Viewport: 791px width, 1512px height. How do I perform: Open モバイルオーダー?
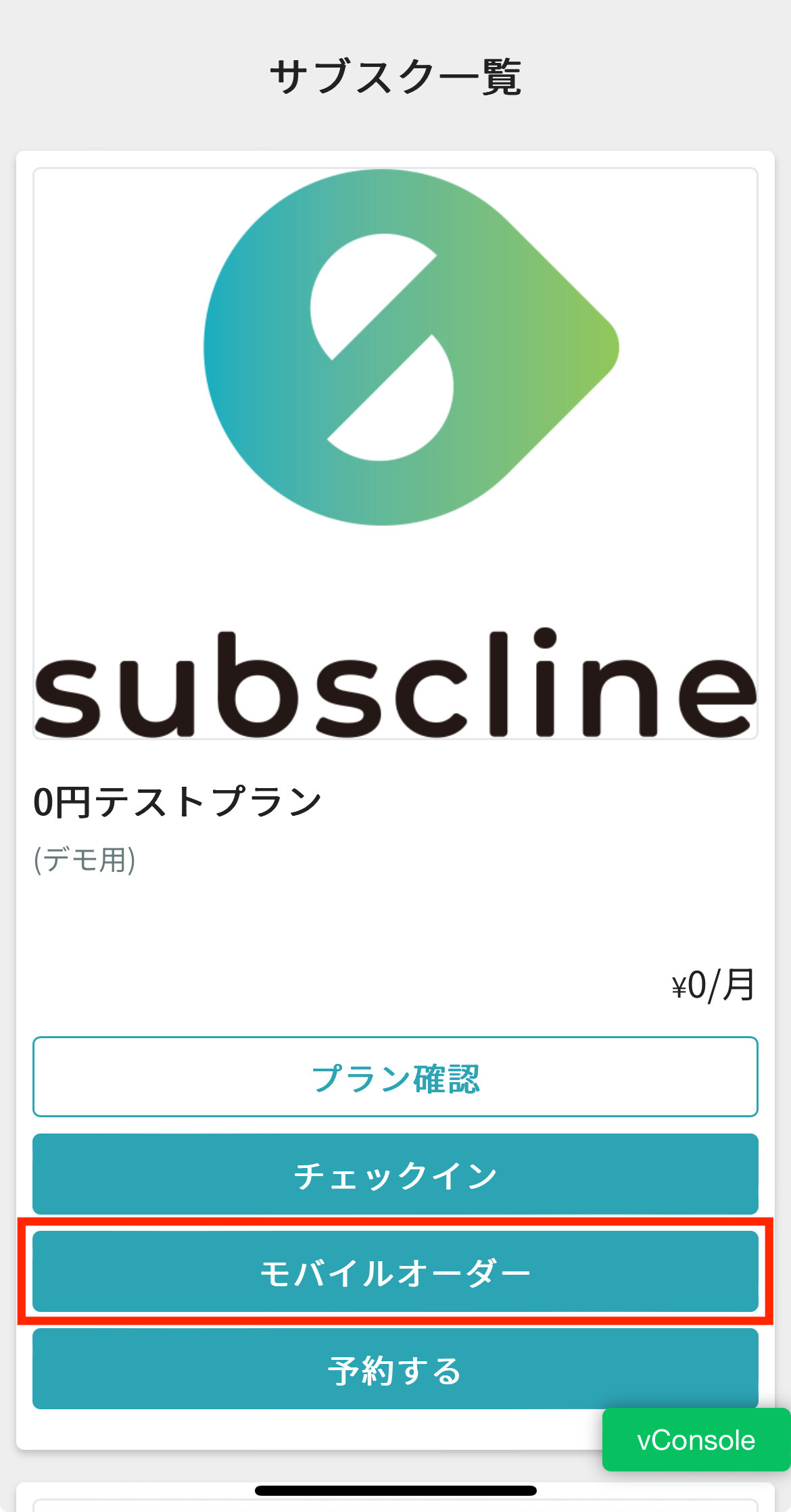pyautogui.click(x=395, y=1271)
